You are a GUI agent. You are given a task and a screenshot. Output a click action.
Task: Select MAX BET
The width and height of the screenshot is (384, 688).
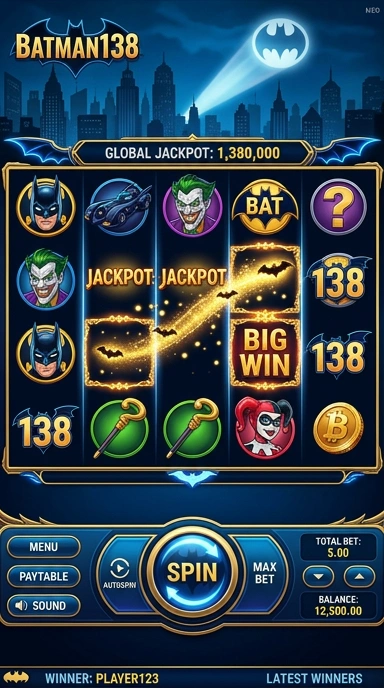click(x=265, y=573)
